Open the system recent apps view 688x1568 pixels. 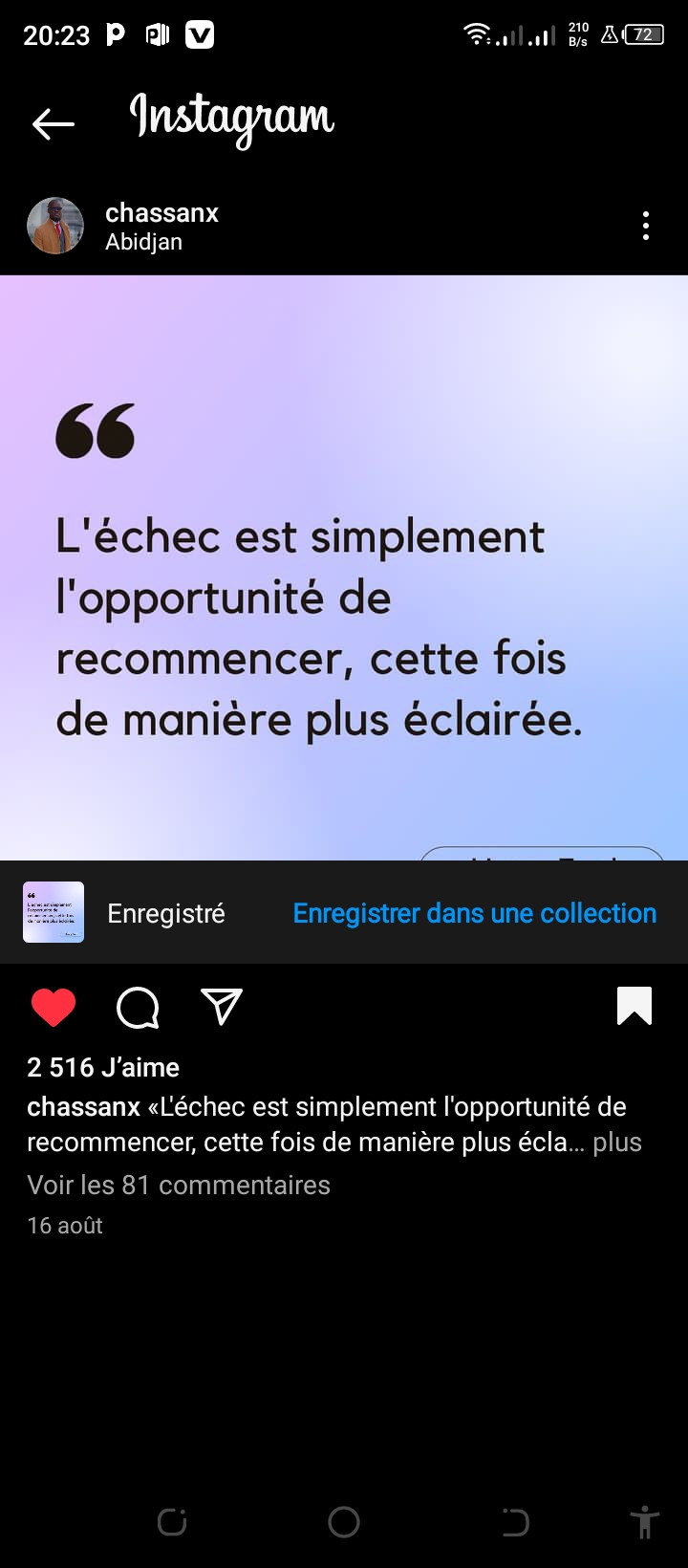click(172, 1521)
